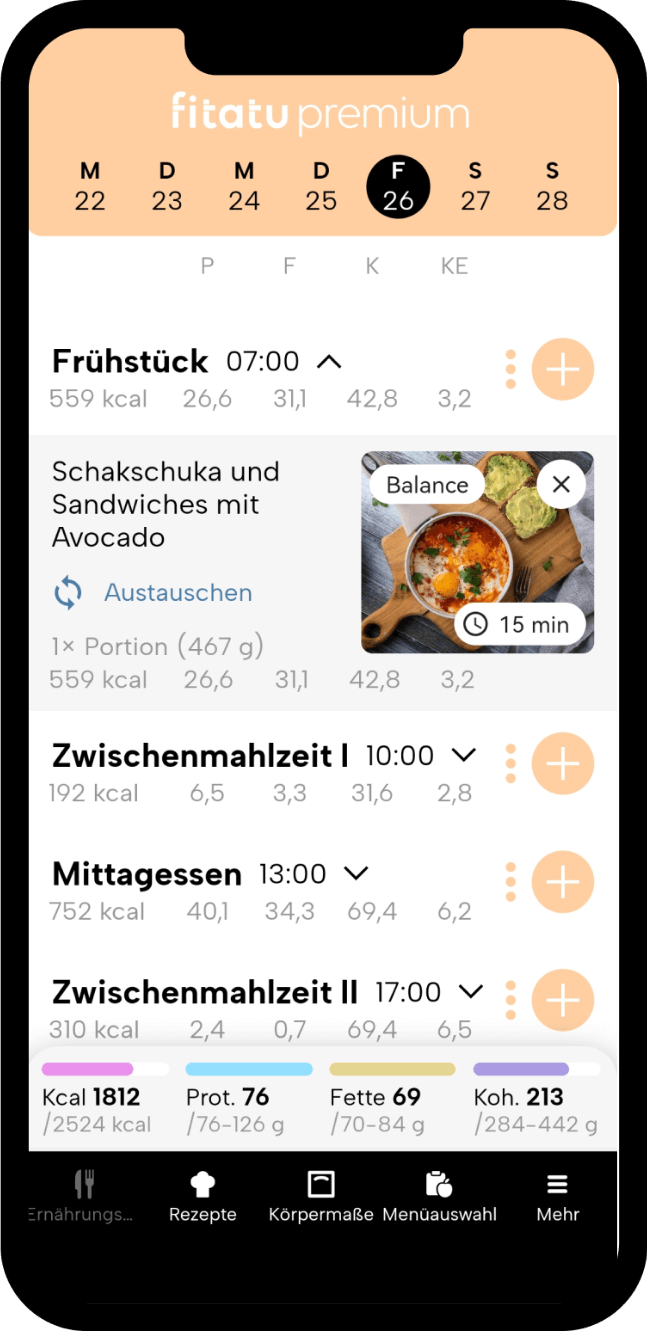Screen dimensions: 647x1331
Task: Expand Zwischenmahlzeit I at 10:00
Action: click(x=464, y=756)
